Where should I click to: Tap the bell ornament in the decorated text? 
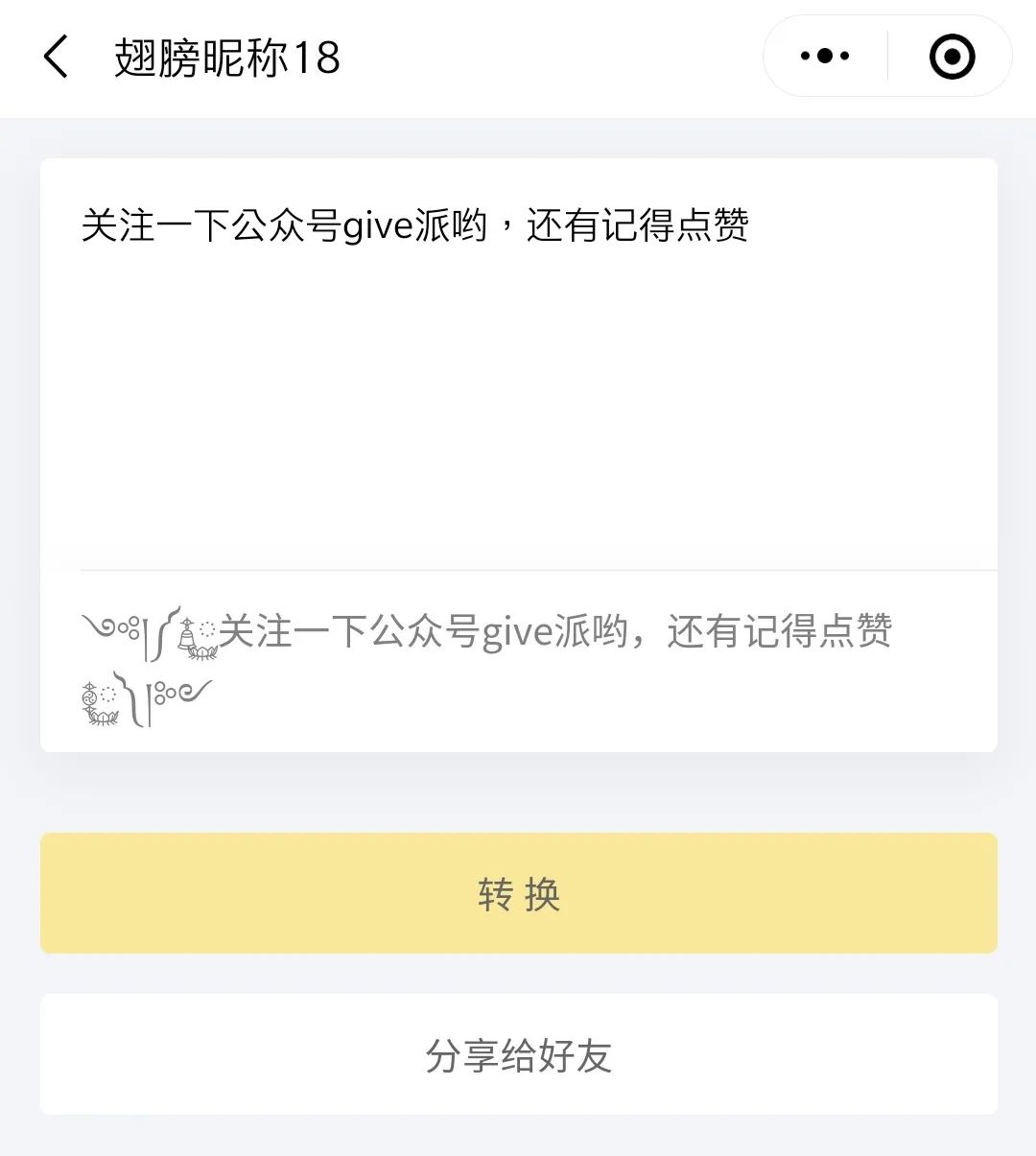[187, 636]
